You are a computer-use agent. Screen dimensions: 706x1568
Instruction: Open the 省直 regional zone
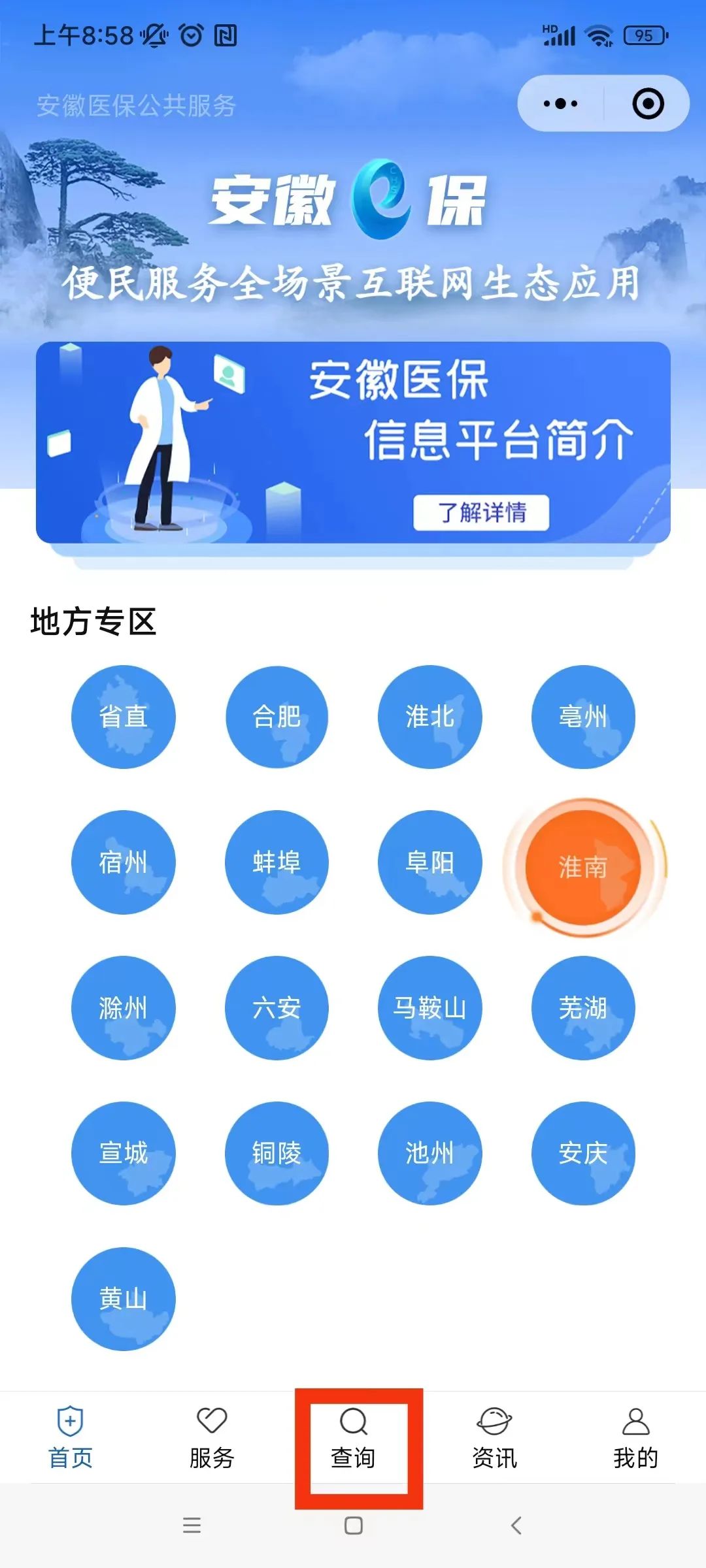point(123,717)
